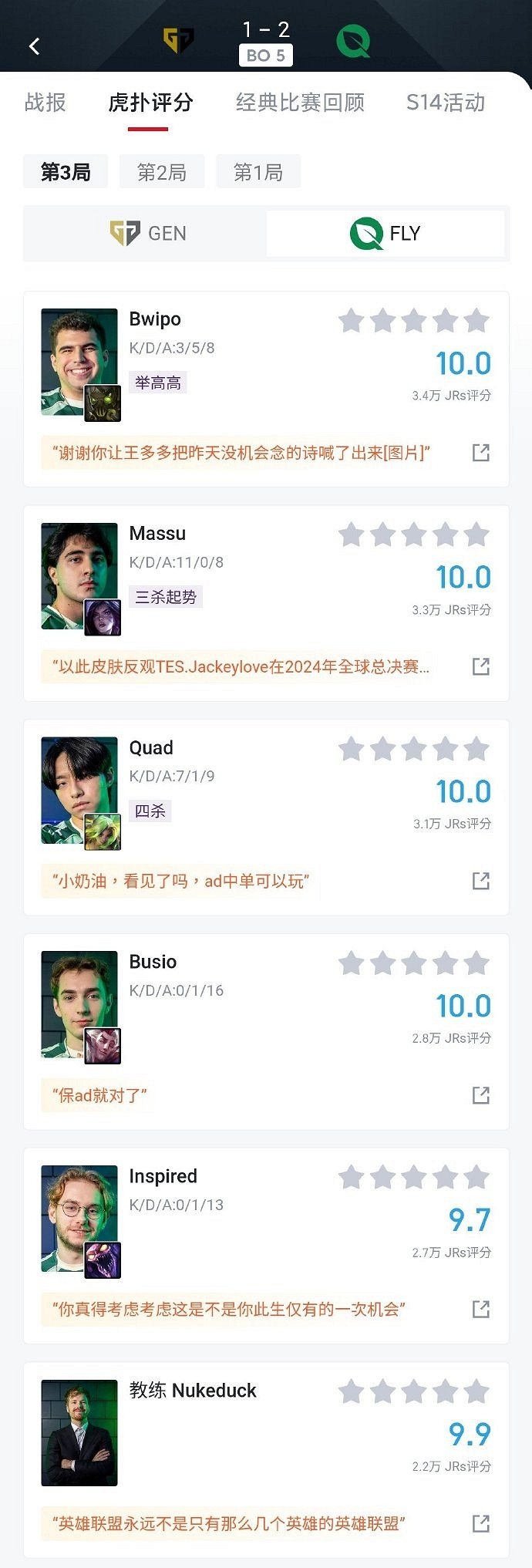Select game 第2局
Viewport: 532px width, 1568px height.
click(162, 172)
